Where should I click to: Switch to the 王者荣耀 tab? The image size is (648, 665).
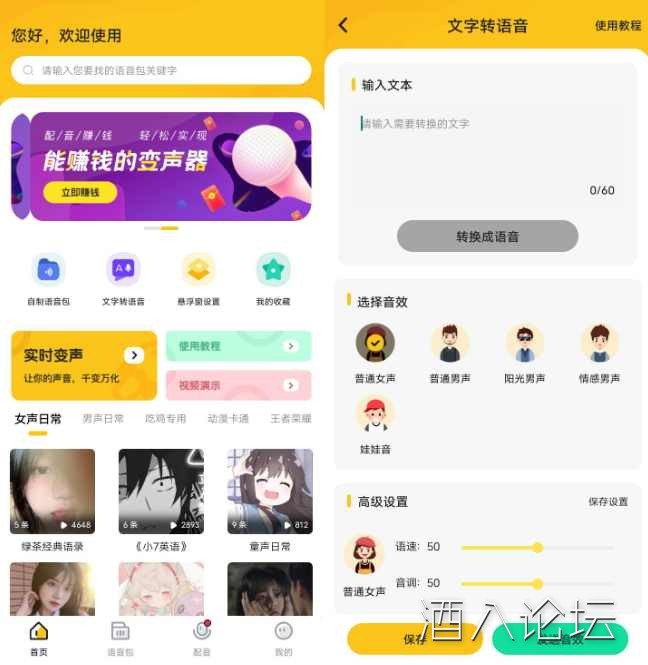[x=290, y=418]
